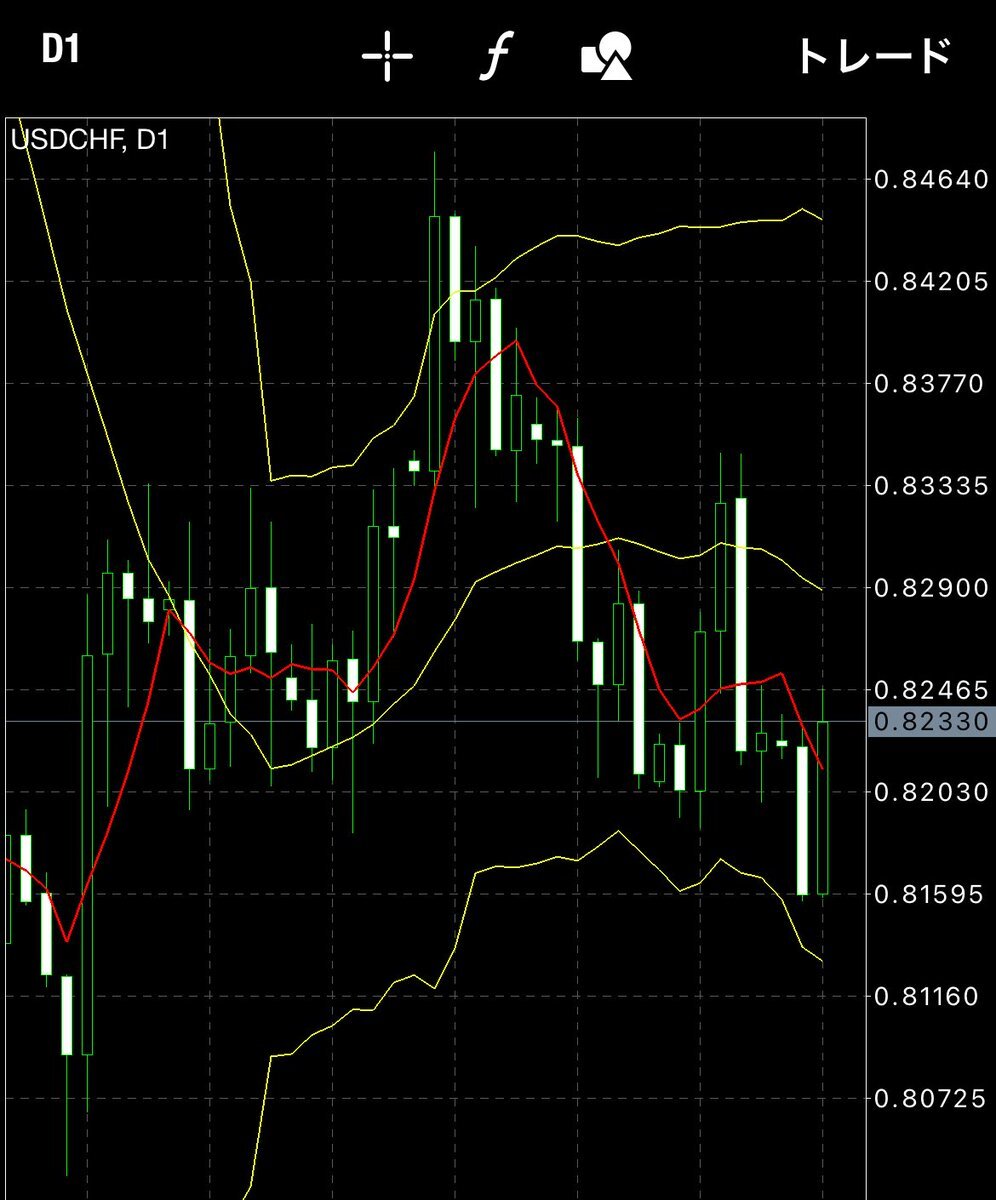Activate the crosshair tool
Image resolution: width=996 pixels, height=1200 pixels.
pyautogui.click(x=387, y=56)
